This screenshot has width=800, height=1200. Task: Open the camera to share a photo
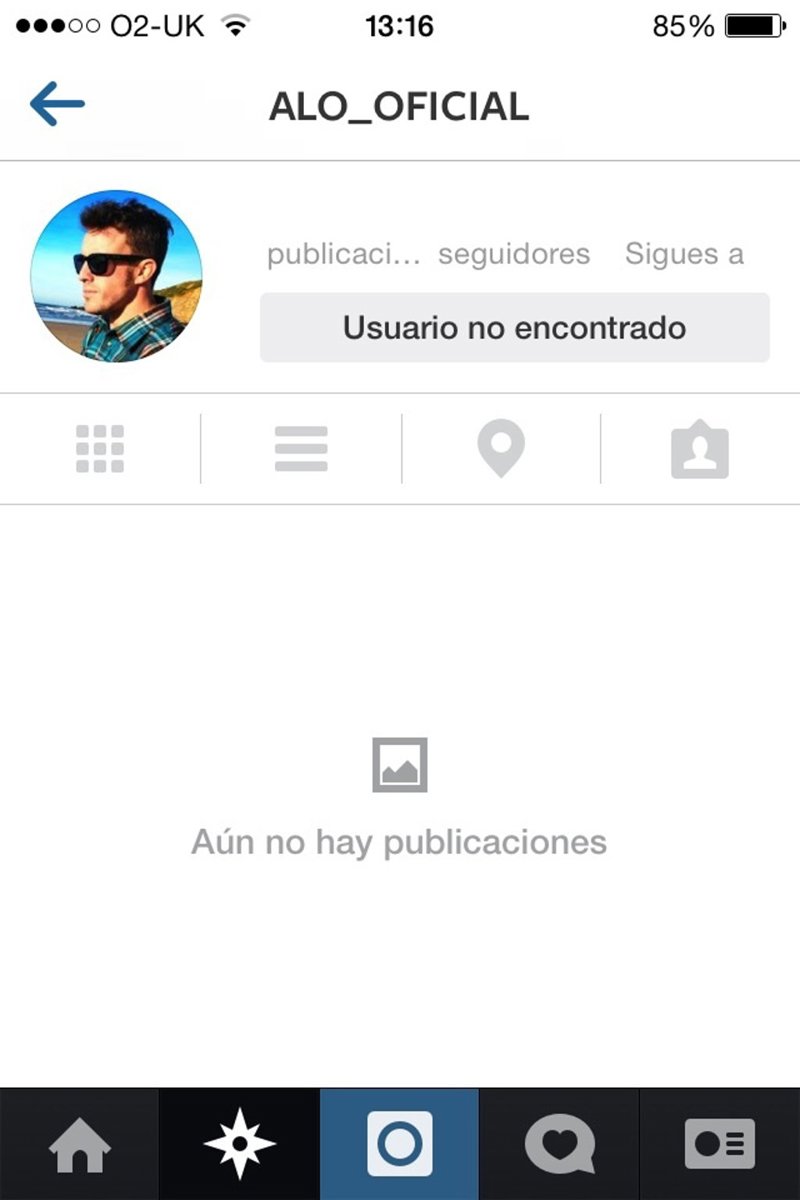pyautogui.click(x=400, y=1144)
